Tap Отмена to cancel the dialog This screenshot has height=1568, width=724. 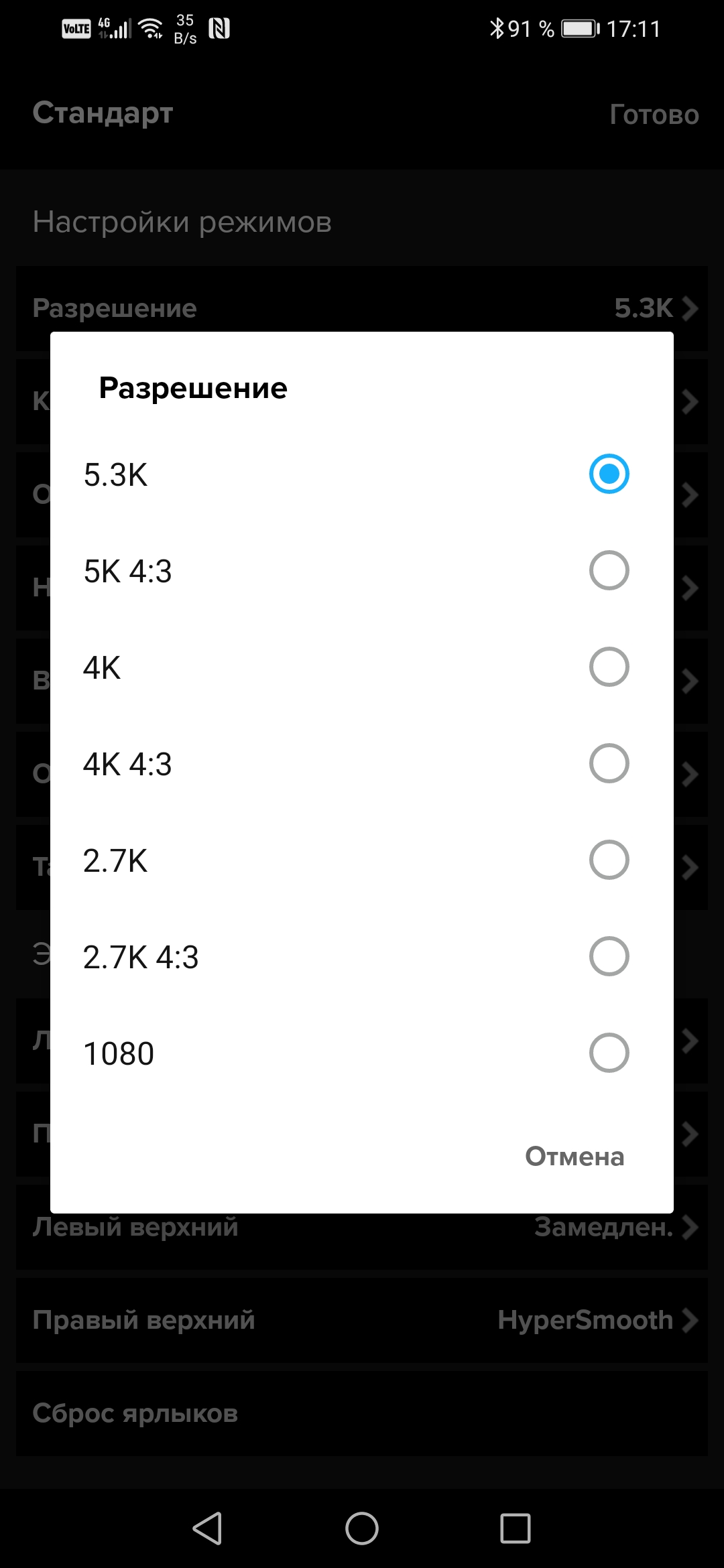575,1157
